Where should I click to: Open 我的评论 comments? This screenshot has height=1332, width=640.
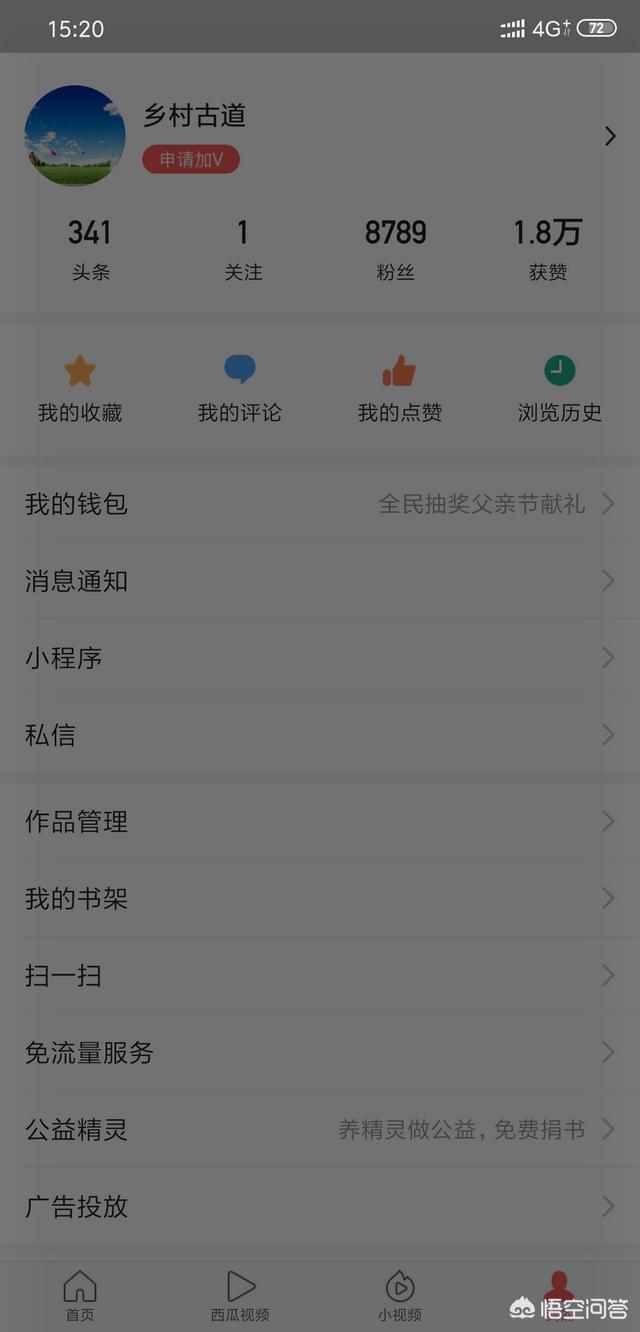[x=240, y=389]
